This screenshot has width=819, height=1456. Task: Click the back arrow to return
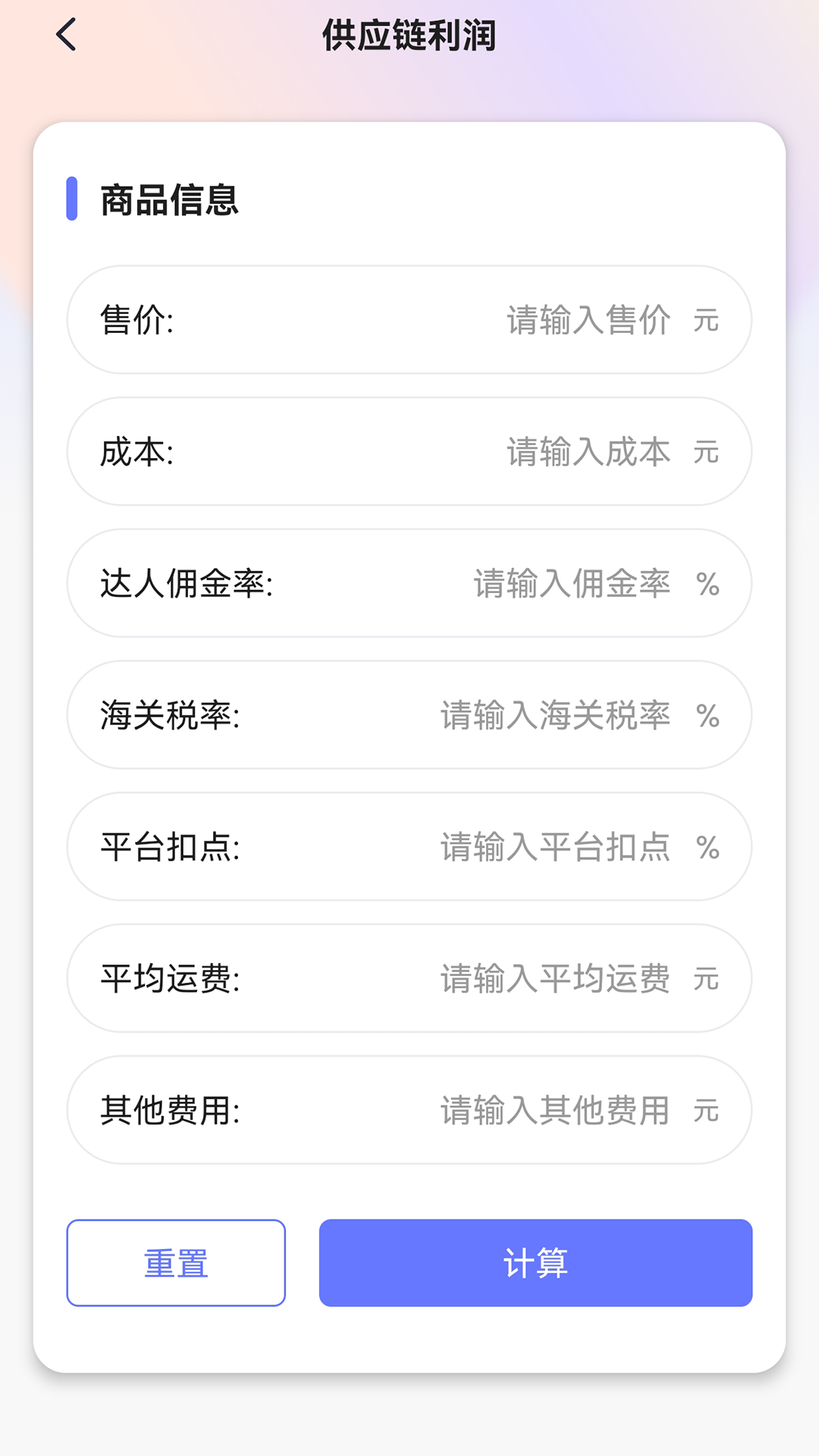pos(65,34)
